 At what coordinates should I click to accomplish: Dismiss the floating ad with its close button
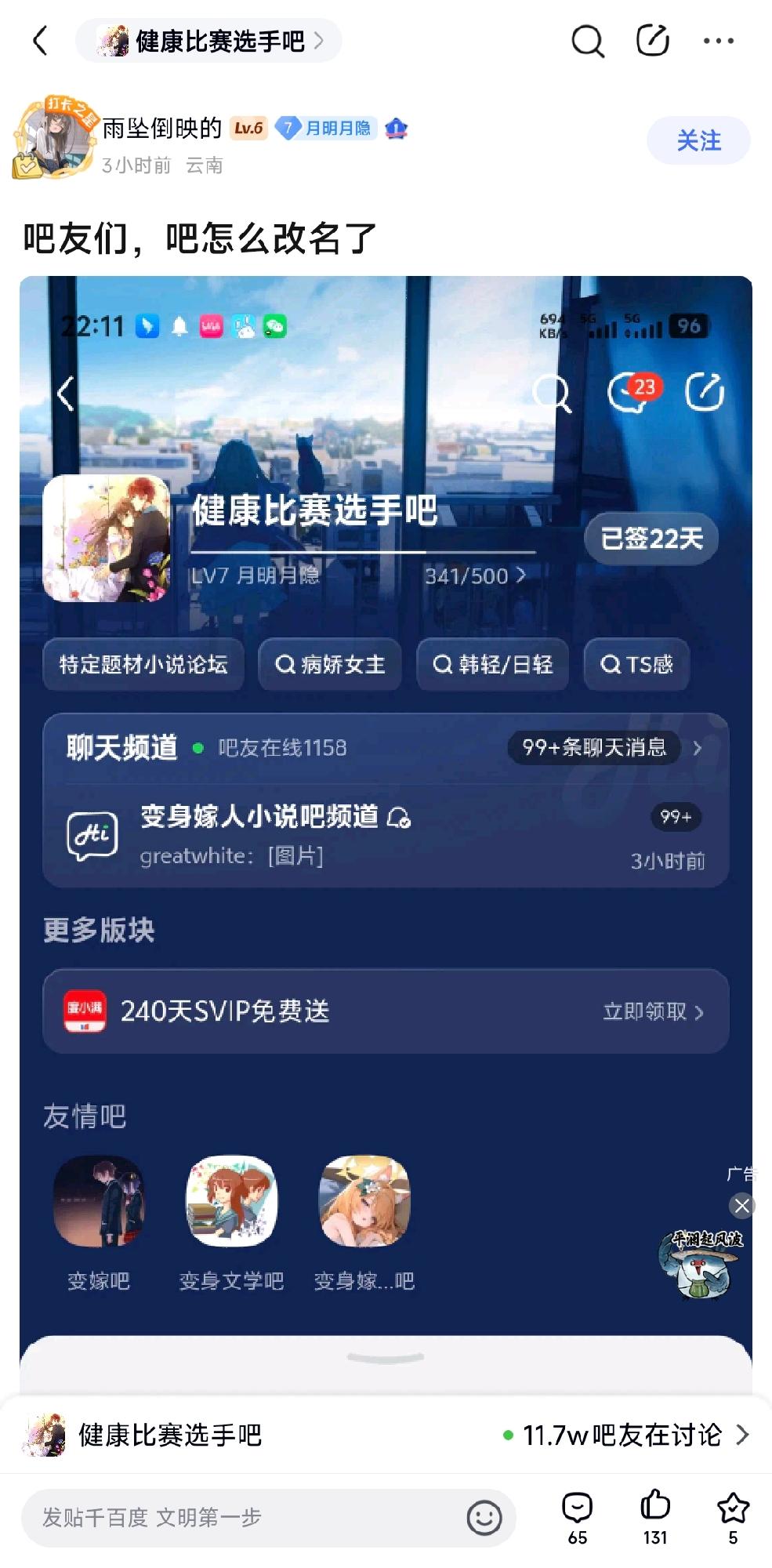click(742, 1205)
